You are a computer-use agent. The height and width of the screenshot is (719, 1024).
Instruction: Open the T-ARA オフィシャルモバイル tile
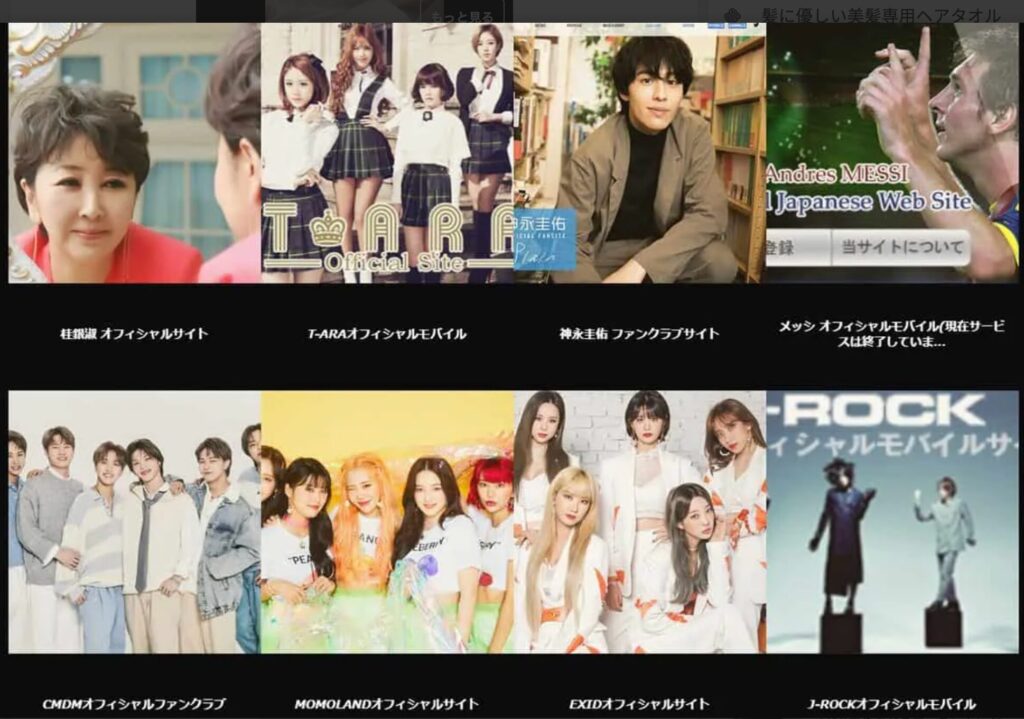pyautogui.click(x=387, y=155)
